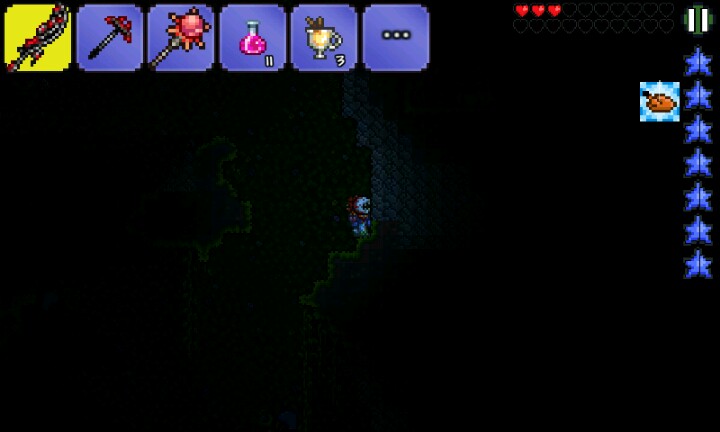Use the pink healing potion slot

pos(253,38)
